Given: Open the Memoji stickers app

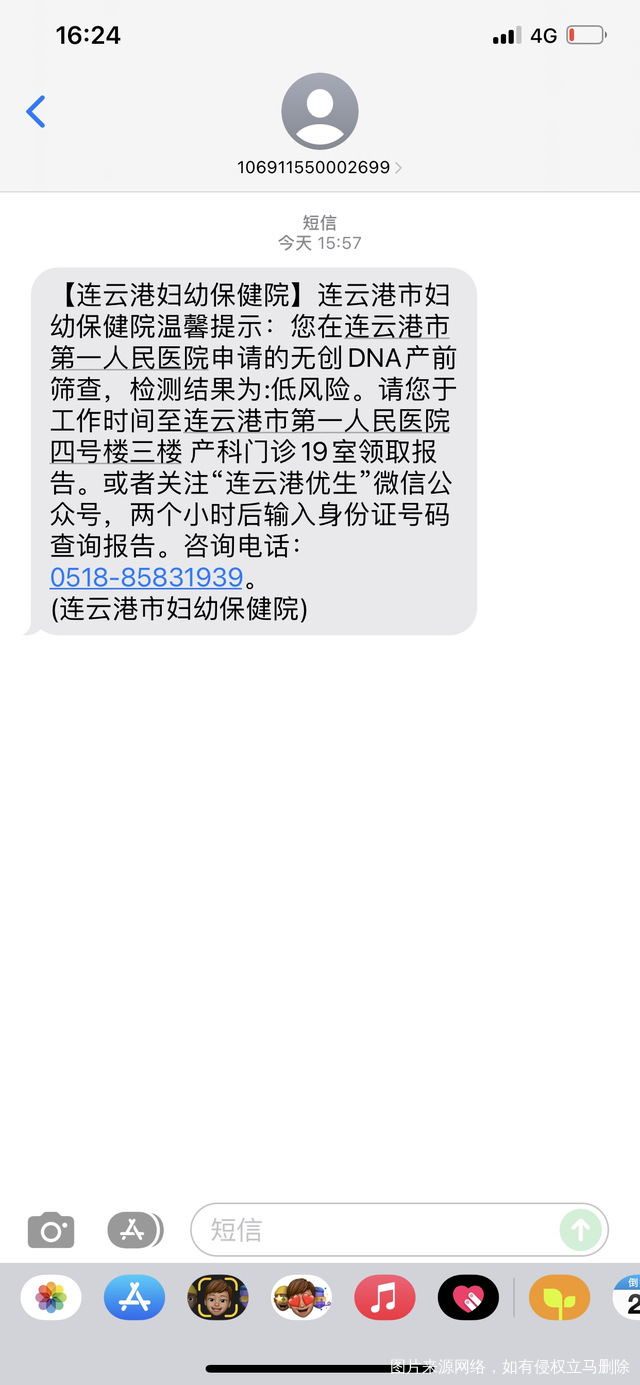Looking at the screenshot, I should (301, 1298).
